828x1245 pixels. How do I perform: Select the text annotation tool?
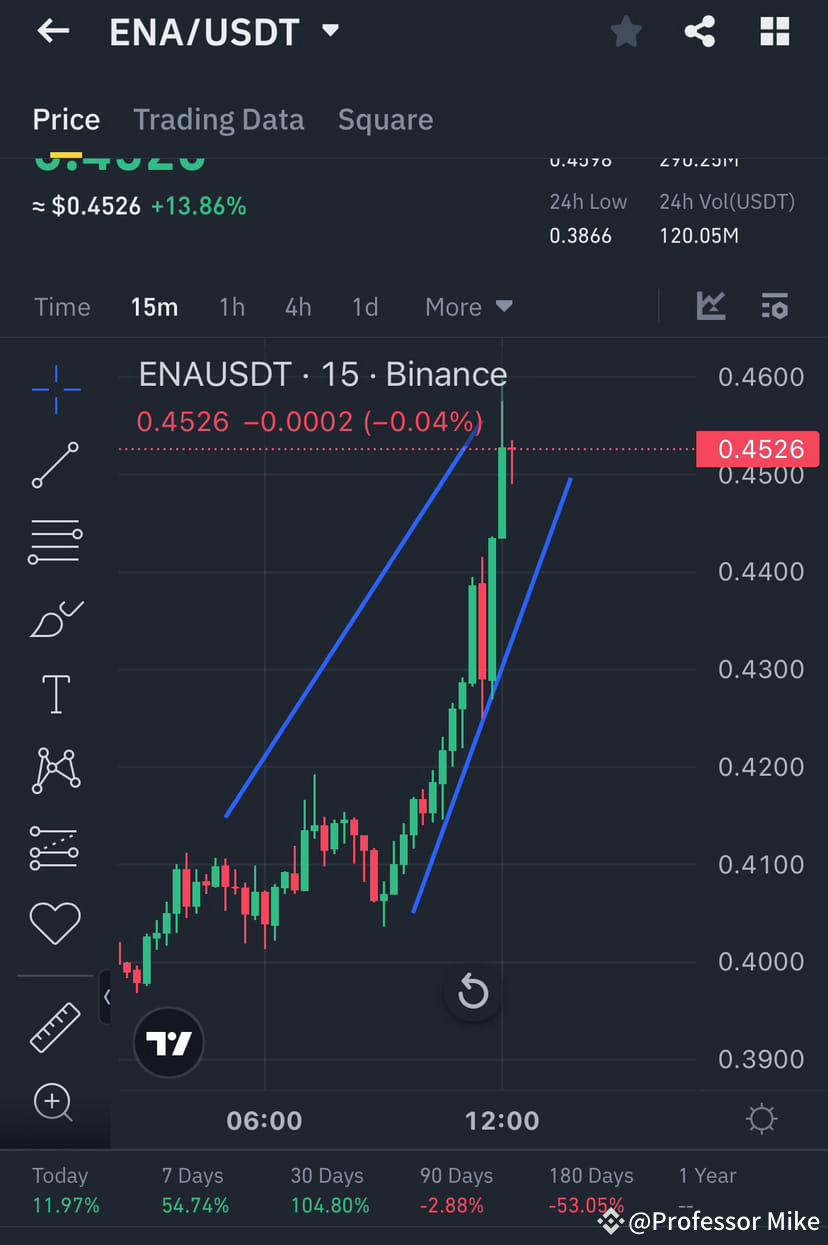pos(55,694)
